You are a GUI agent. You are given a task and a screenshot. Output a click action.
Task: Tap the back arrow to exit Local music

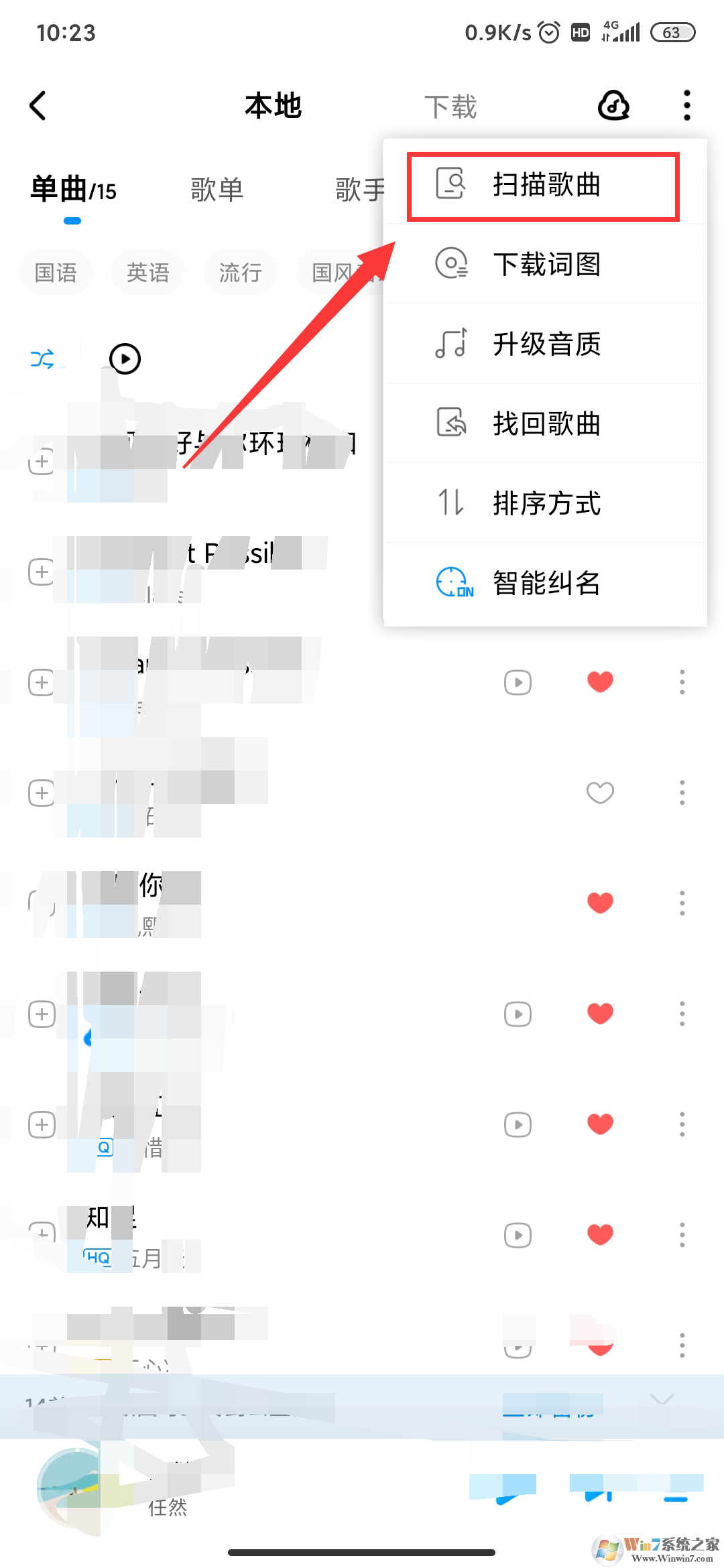[38, 105]
